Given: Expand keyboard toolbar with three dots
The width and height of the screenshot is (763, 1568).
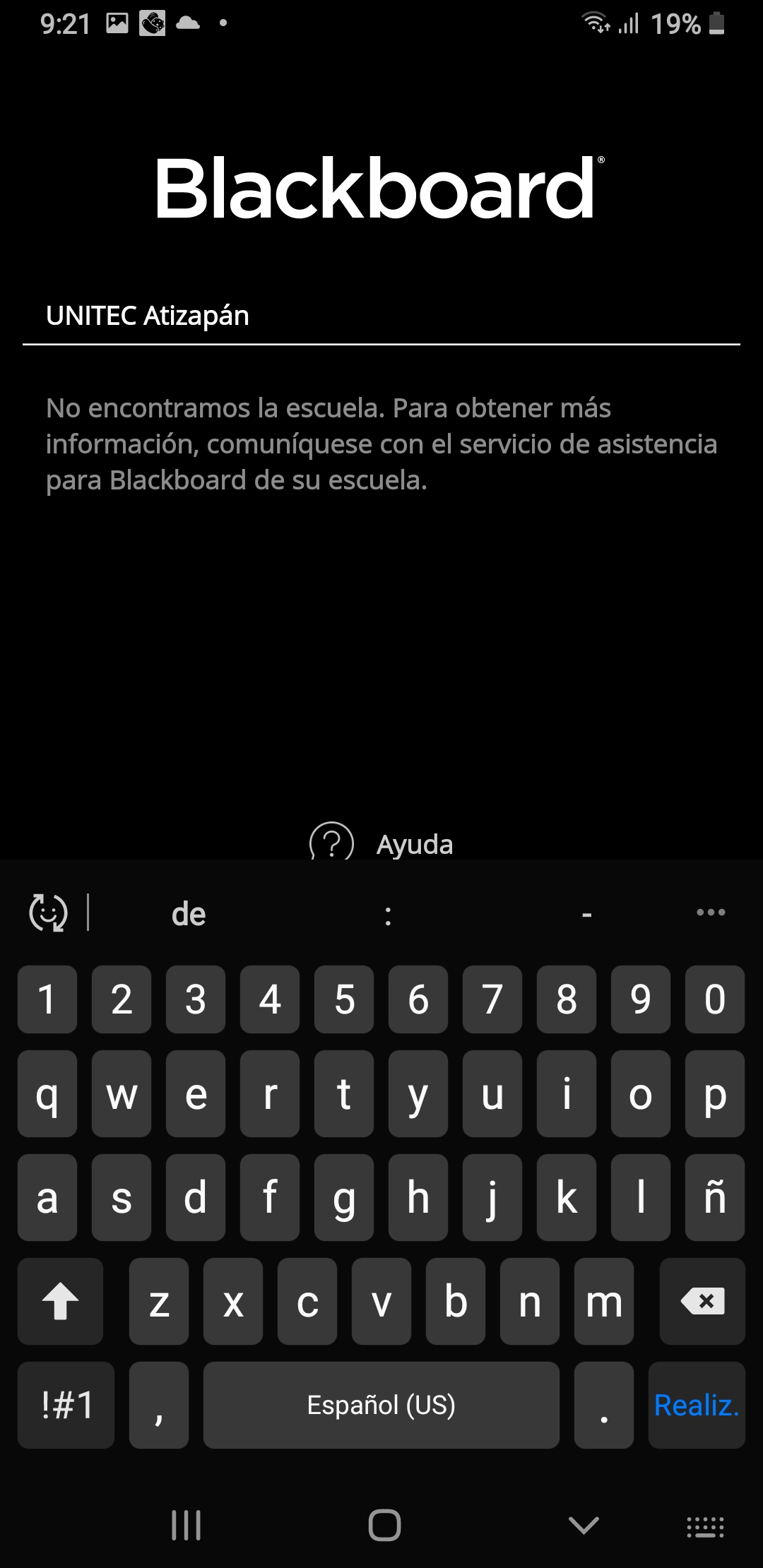Looking at the screenshot, I should (711, 912).
